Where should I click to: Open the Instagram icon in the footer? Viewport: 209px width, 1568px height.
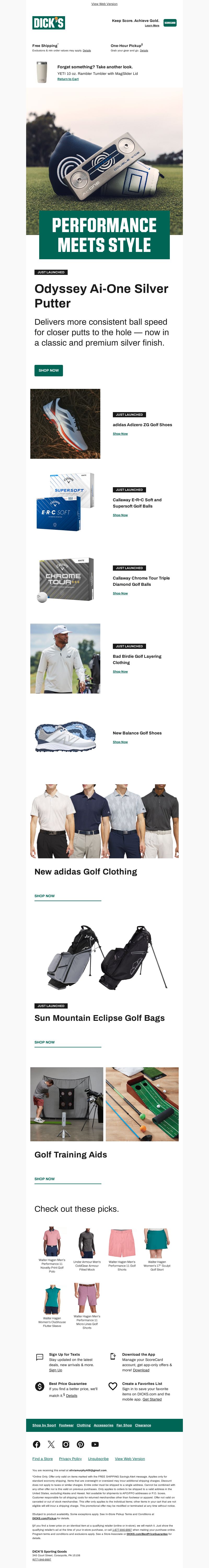click(x=66, y=1444)
